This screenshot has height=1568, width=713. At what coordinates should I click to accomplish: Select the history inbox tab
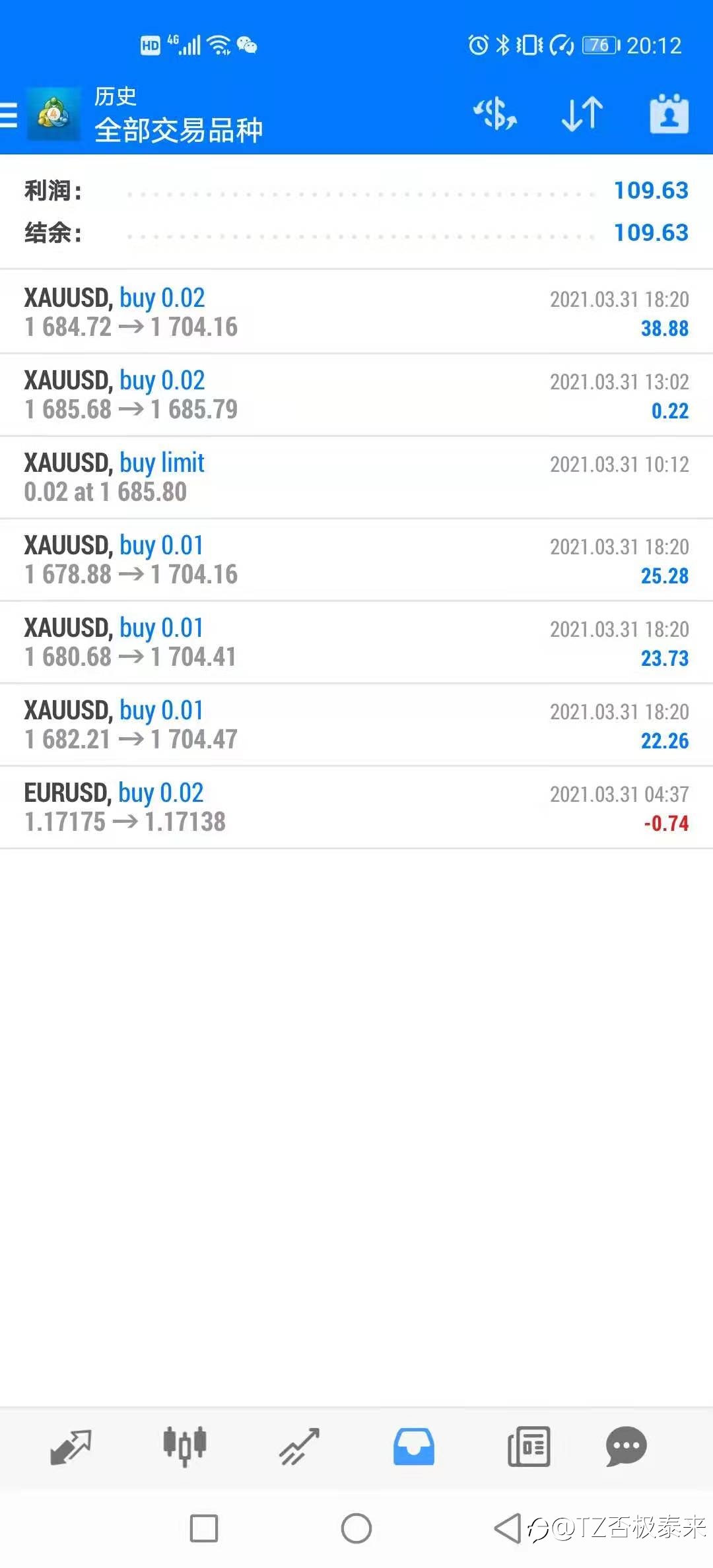[x=414, y=1447]
